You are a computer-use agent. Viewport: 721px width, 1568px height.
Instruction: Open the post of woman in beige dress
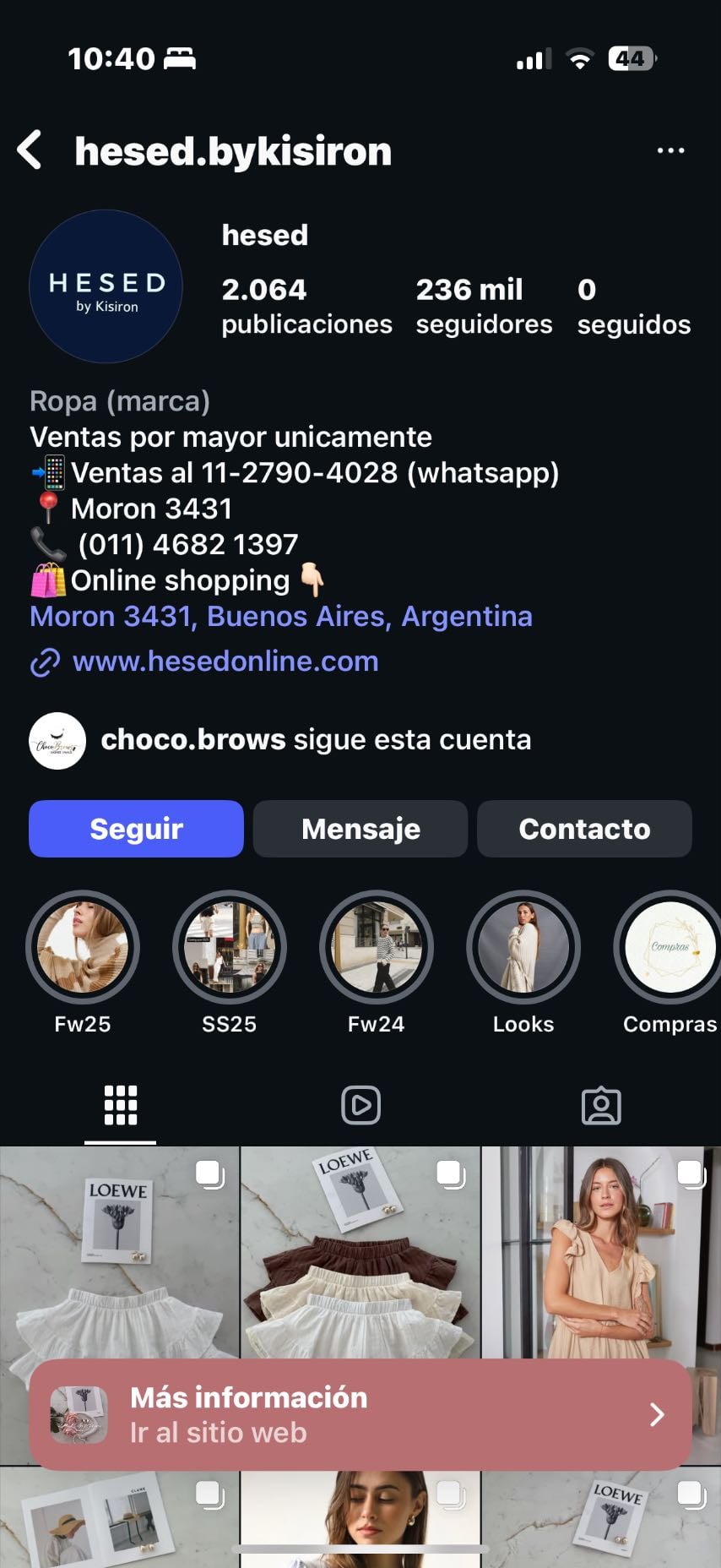coord(601,1253)
